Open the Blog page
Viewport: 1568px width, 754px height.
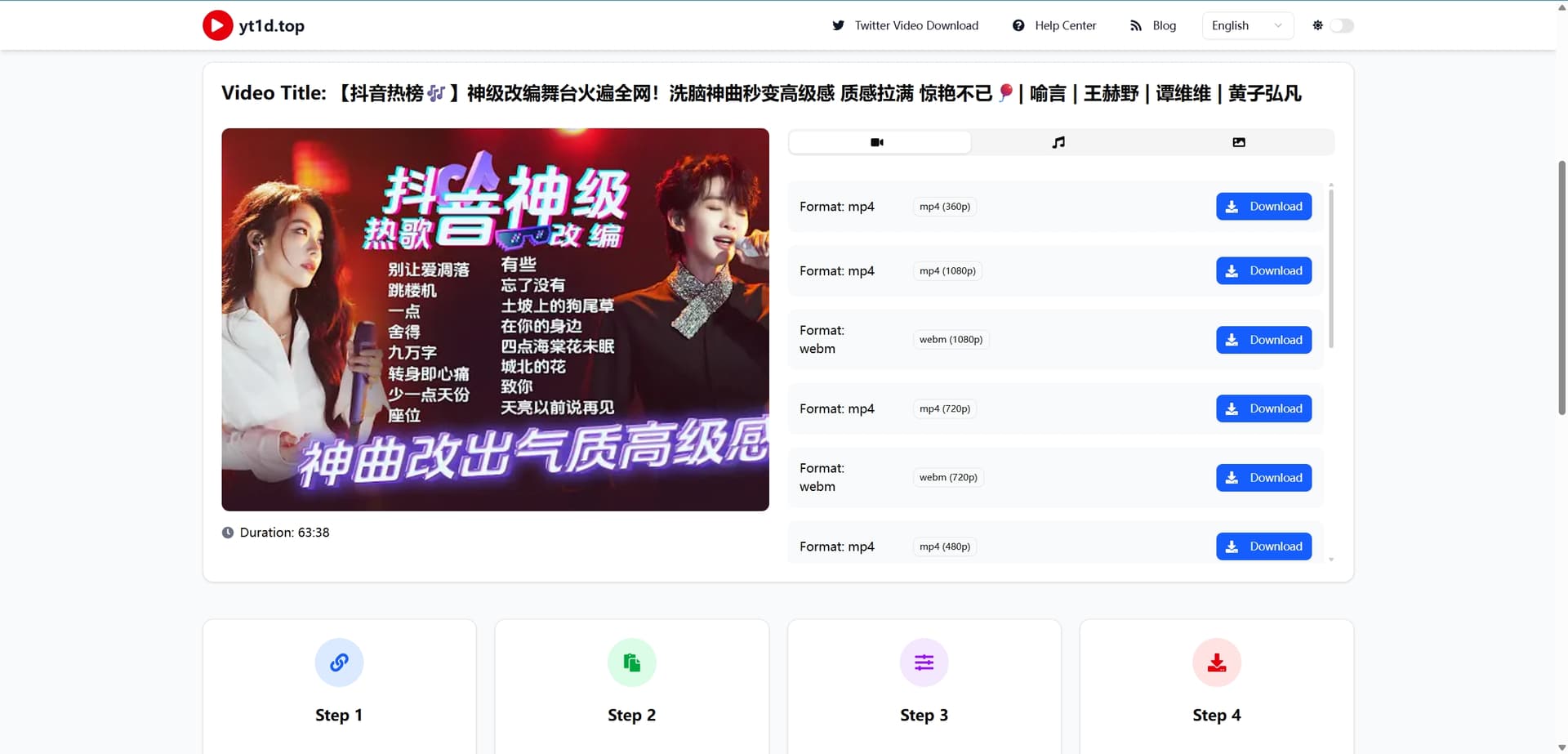pyautogui.click(x=1153, y=25)
